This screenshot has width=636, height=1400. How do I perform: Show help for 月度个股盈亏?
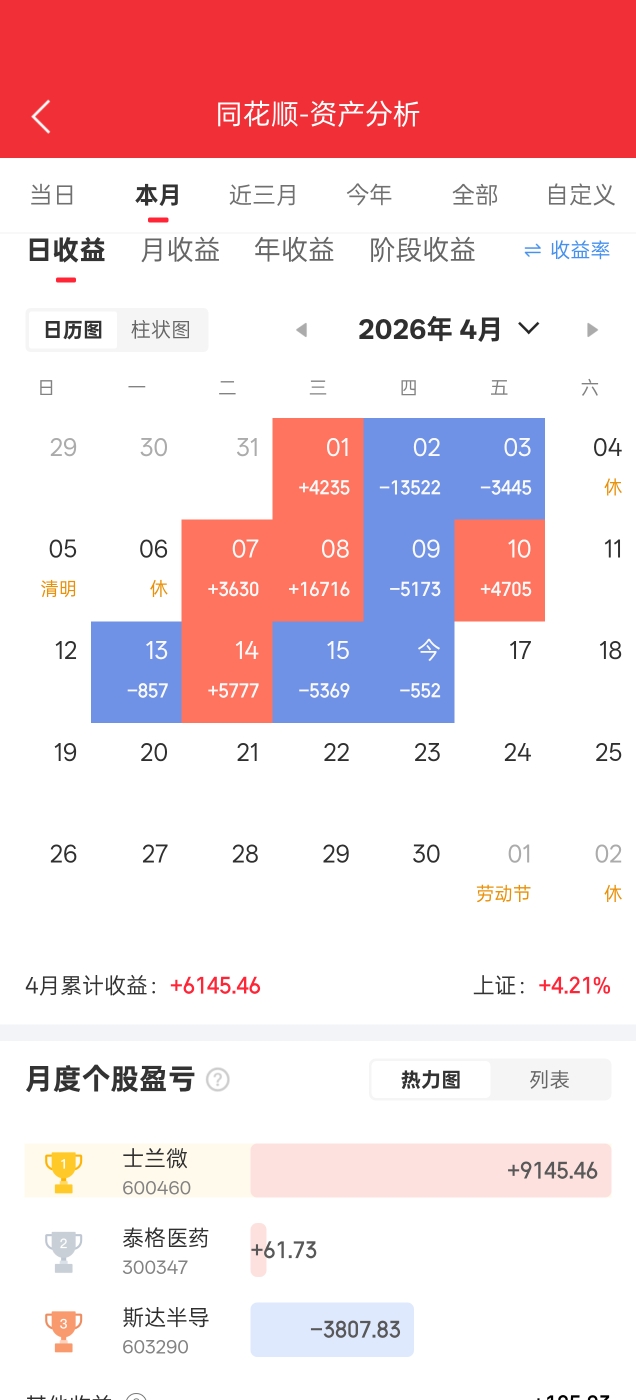(x=217, y=1080)
